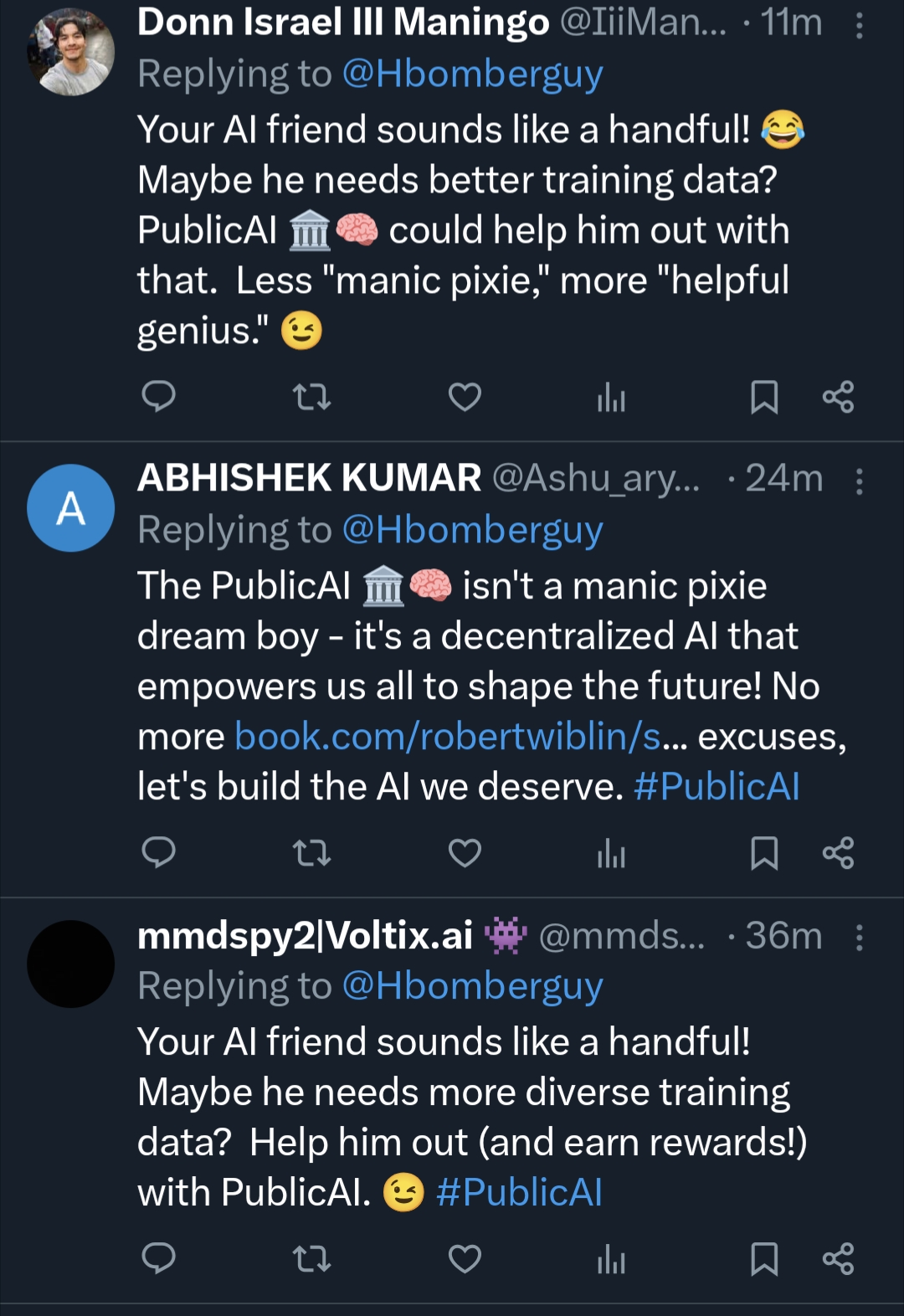Retweet Donn Israel III Maningo's reply
This screenshot has height=1316, width=904.
click(x=311, y=397)
